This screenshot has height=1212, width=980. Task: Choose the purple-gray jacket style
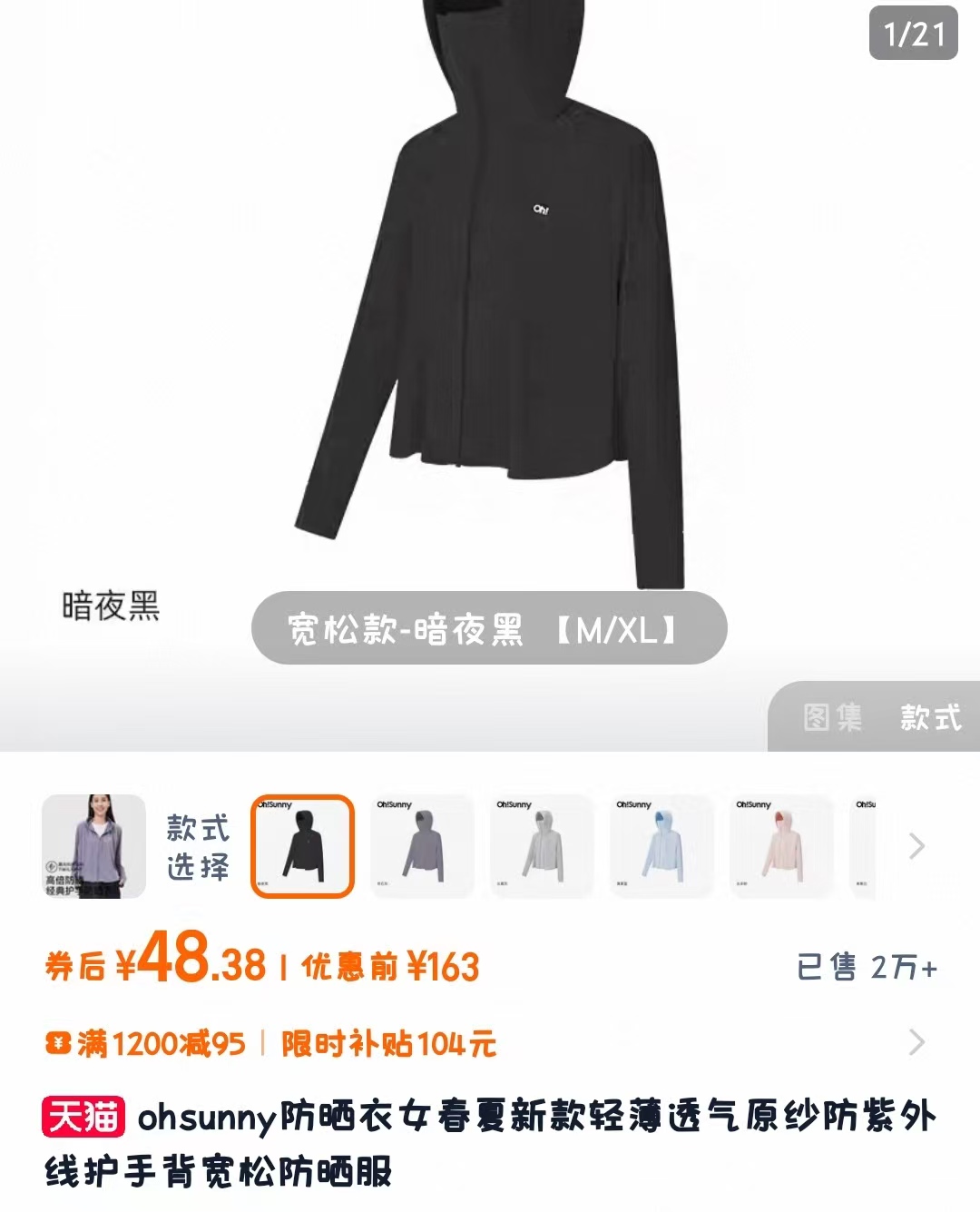click(422, 846)
